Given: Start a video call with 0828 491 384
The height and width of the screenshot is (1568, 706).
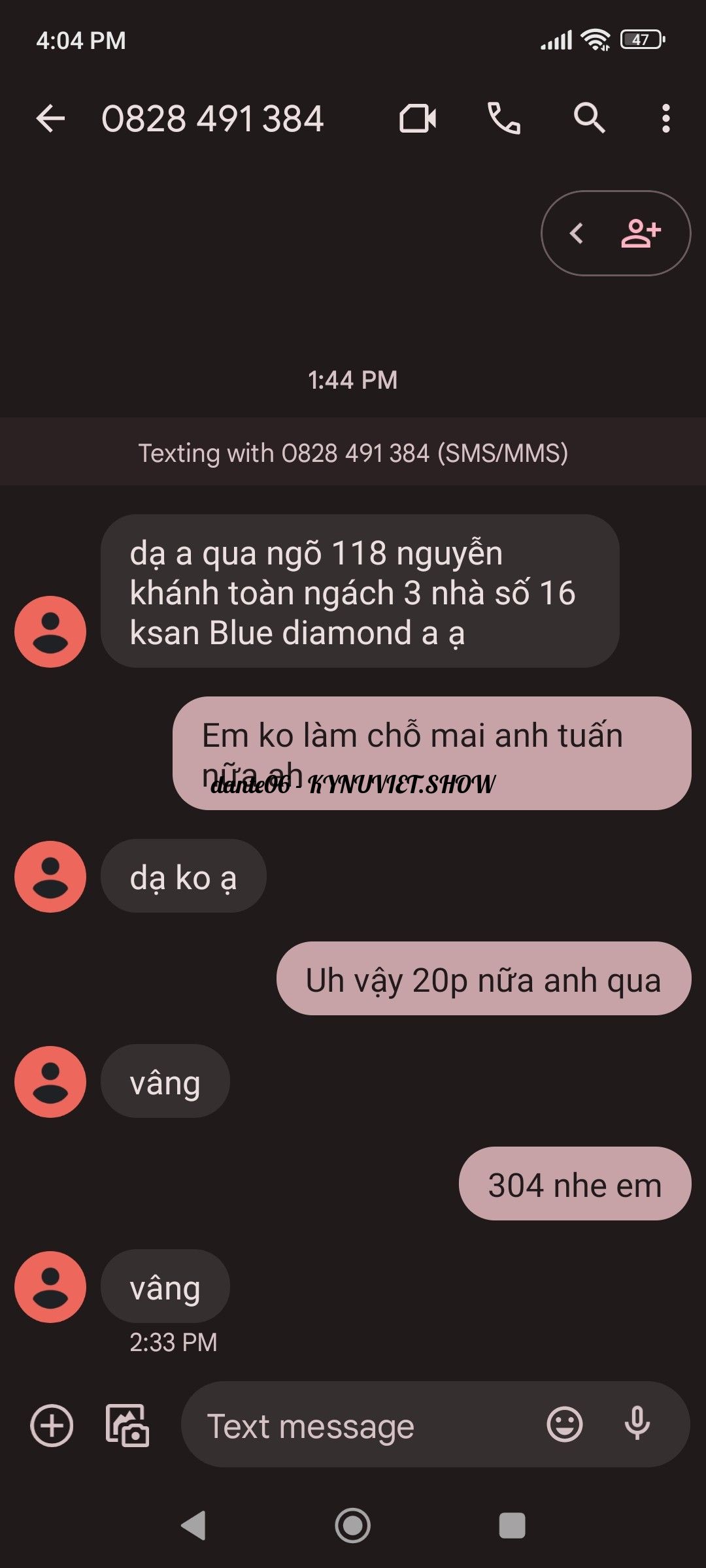Looking at the screenshot, I should [418, 119].
